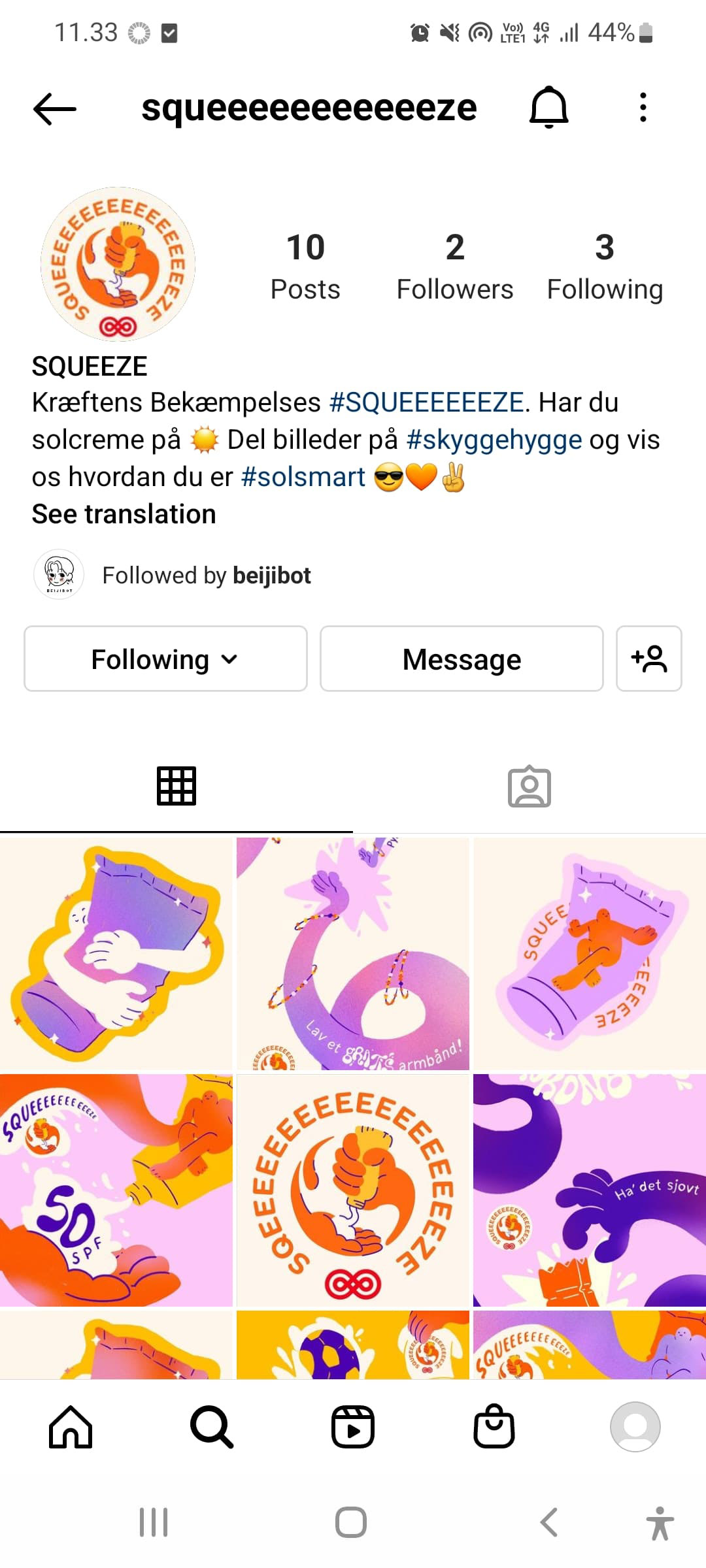The image size is (706, 1568).
Task: Tap See translation under the bio
Action: pyautogui.click(x=124, y=514)
